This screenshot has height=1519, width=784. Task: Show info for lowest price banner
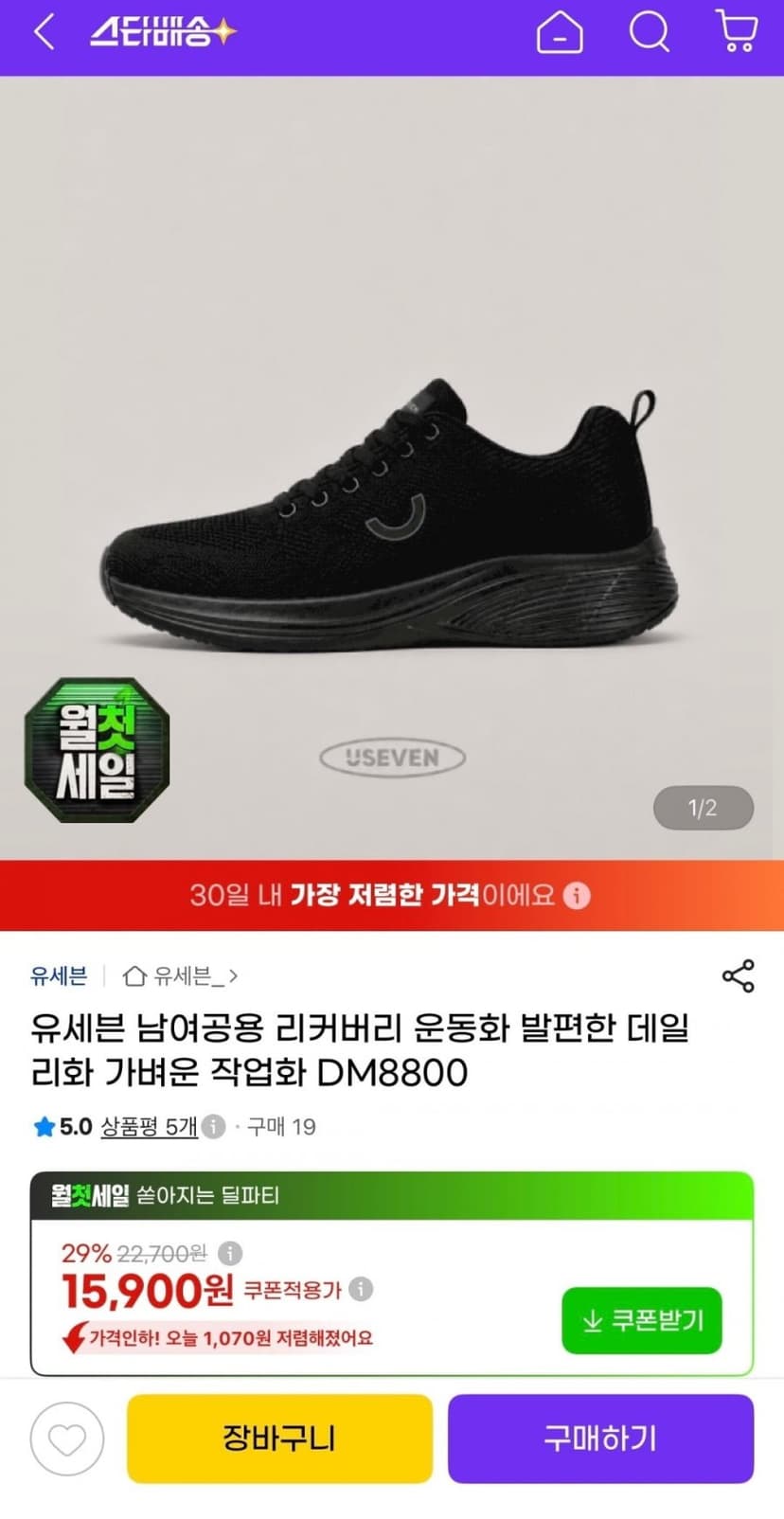pos(577,895)
